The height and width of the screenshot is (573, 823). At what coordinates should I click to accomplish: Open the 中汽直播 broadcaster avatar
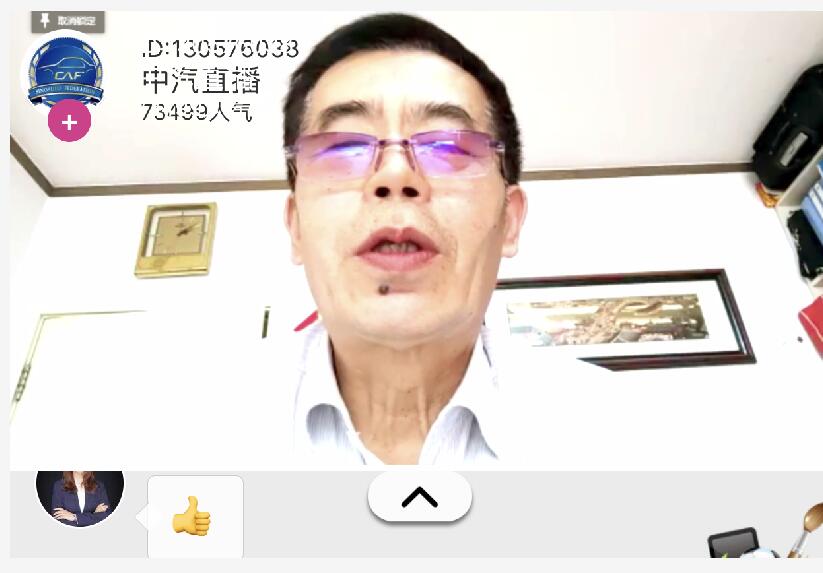point(65,72)
